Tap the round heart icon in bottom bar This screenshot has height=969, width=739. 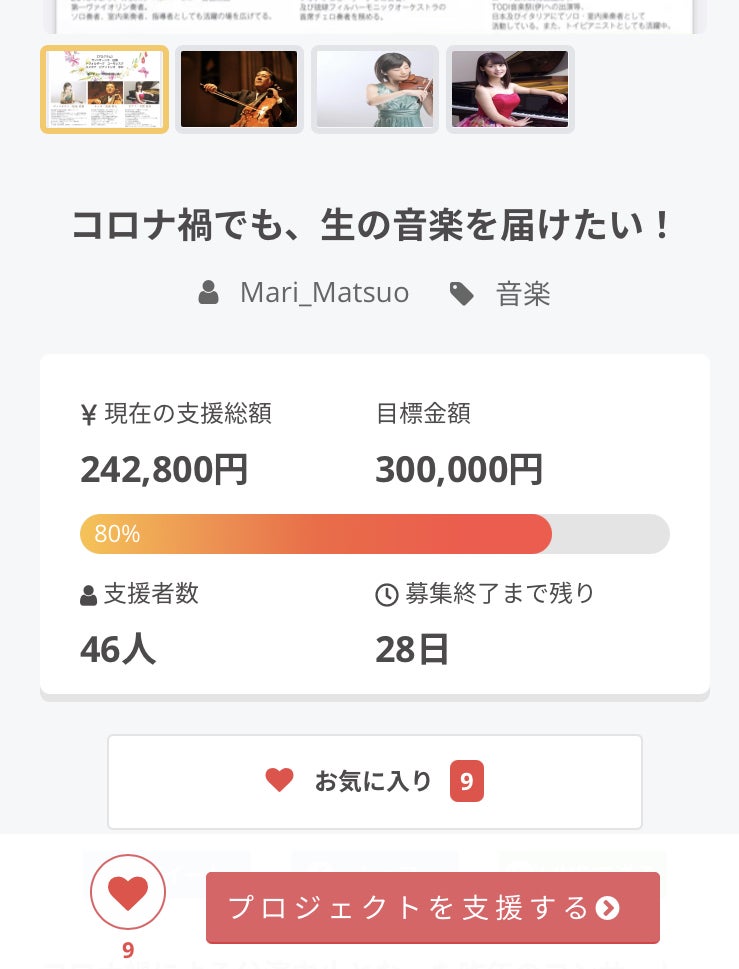tap(128, 893)
